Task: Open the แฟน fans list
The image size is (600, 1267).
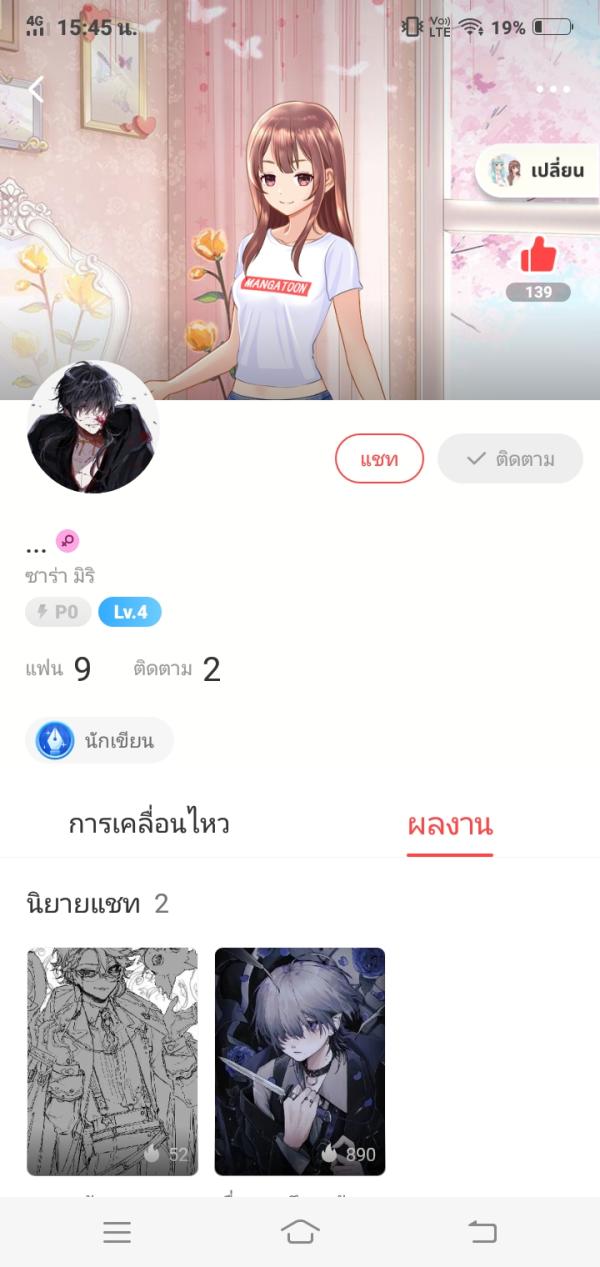Action: point(58,669)
